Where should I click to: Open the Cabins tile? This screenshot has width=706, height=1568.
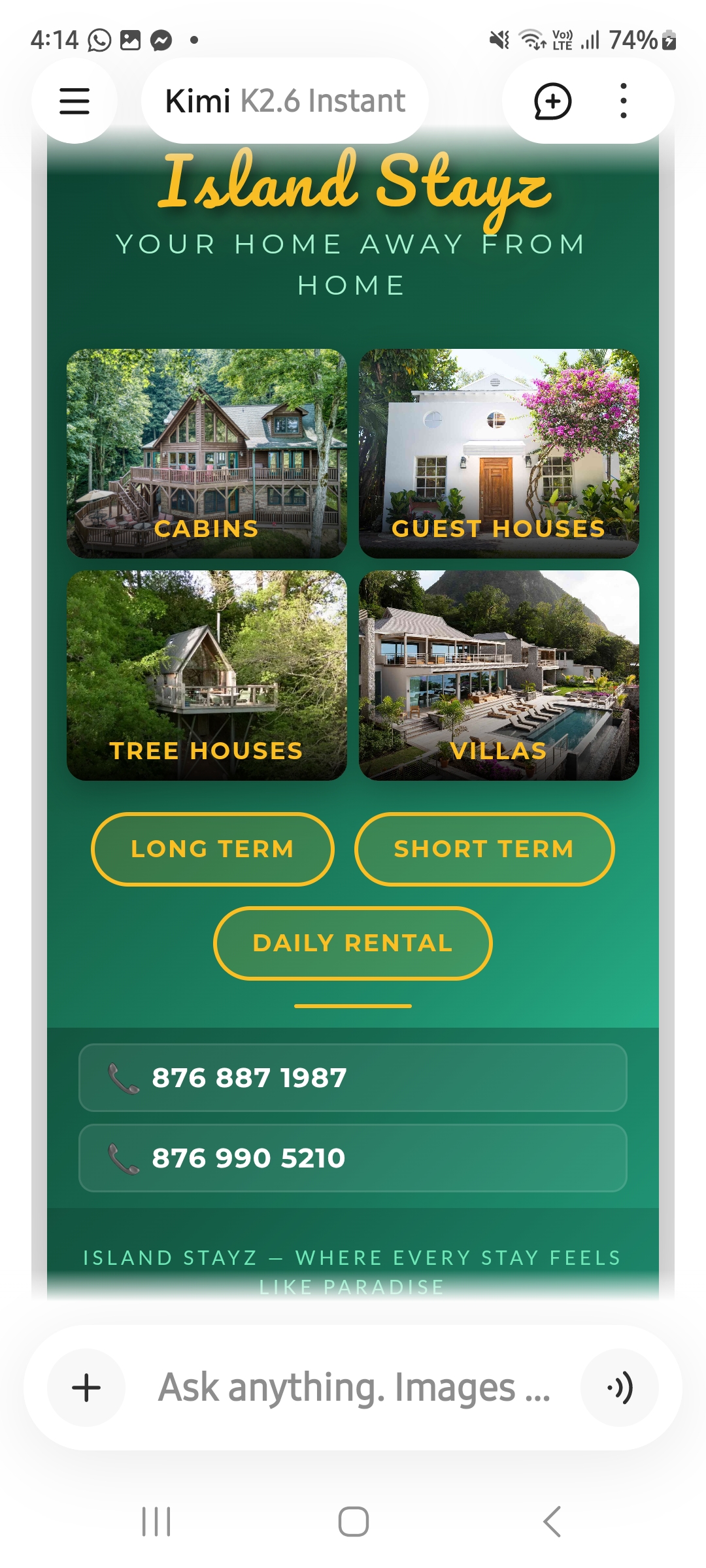click(207, 453)
